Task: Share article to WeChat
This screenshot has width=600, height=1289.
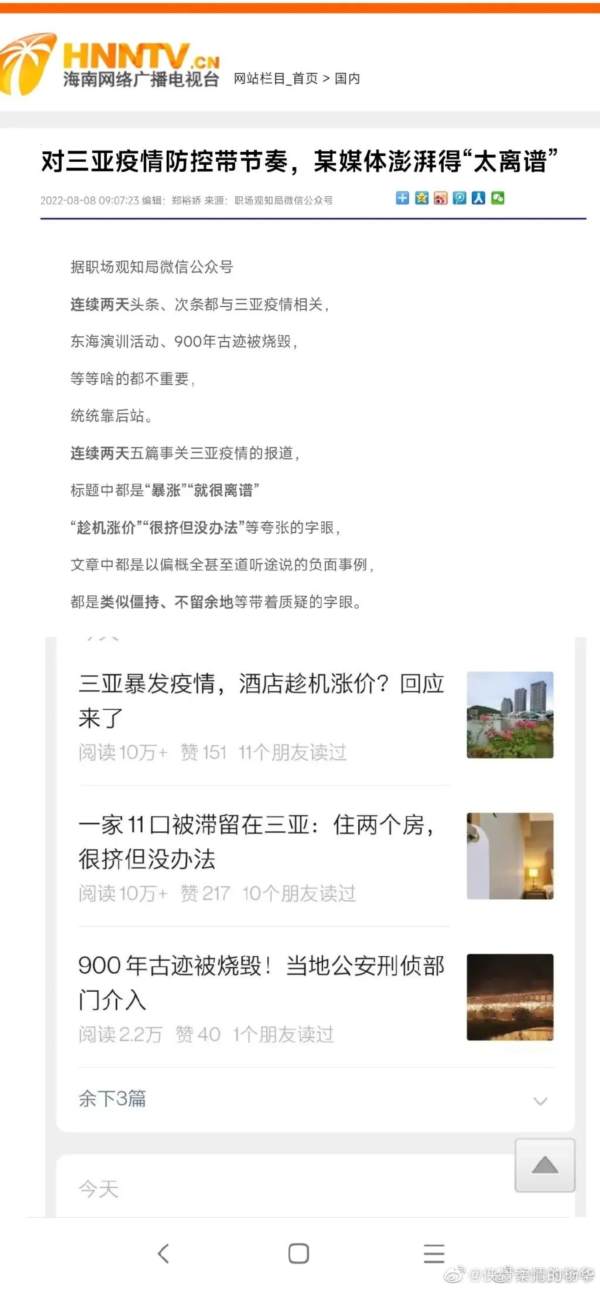Action: (498, 198)
